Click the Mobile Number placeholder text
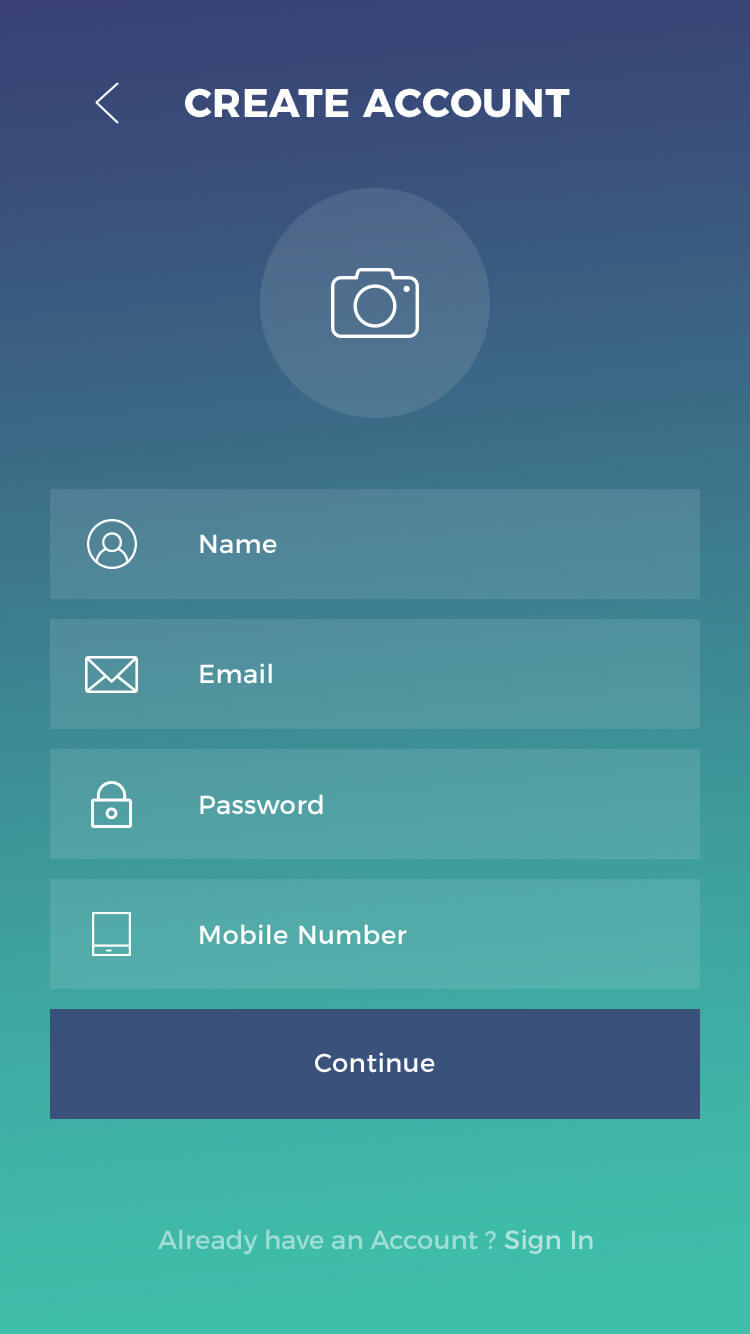The width and height of the screenshot is (750, 1334). 303,934
